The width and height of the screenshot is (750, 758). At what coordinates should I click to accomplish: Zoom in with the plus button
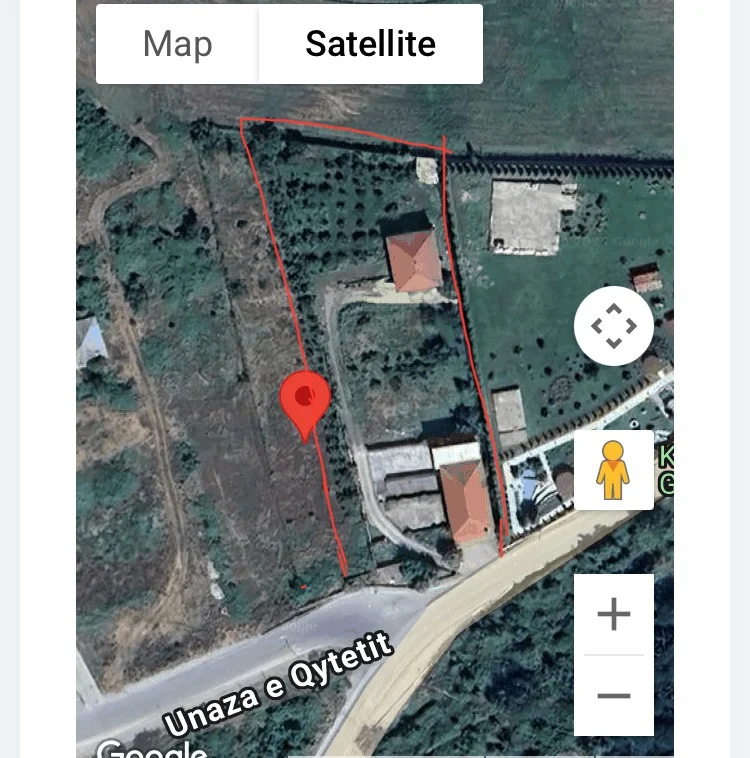[613, 615]
